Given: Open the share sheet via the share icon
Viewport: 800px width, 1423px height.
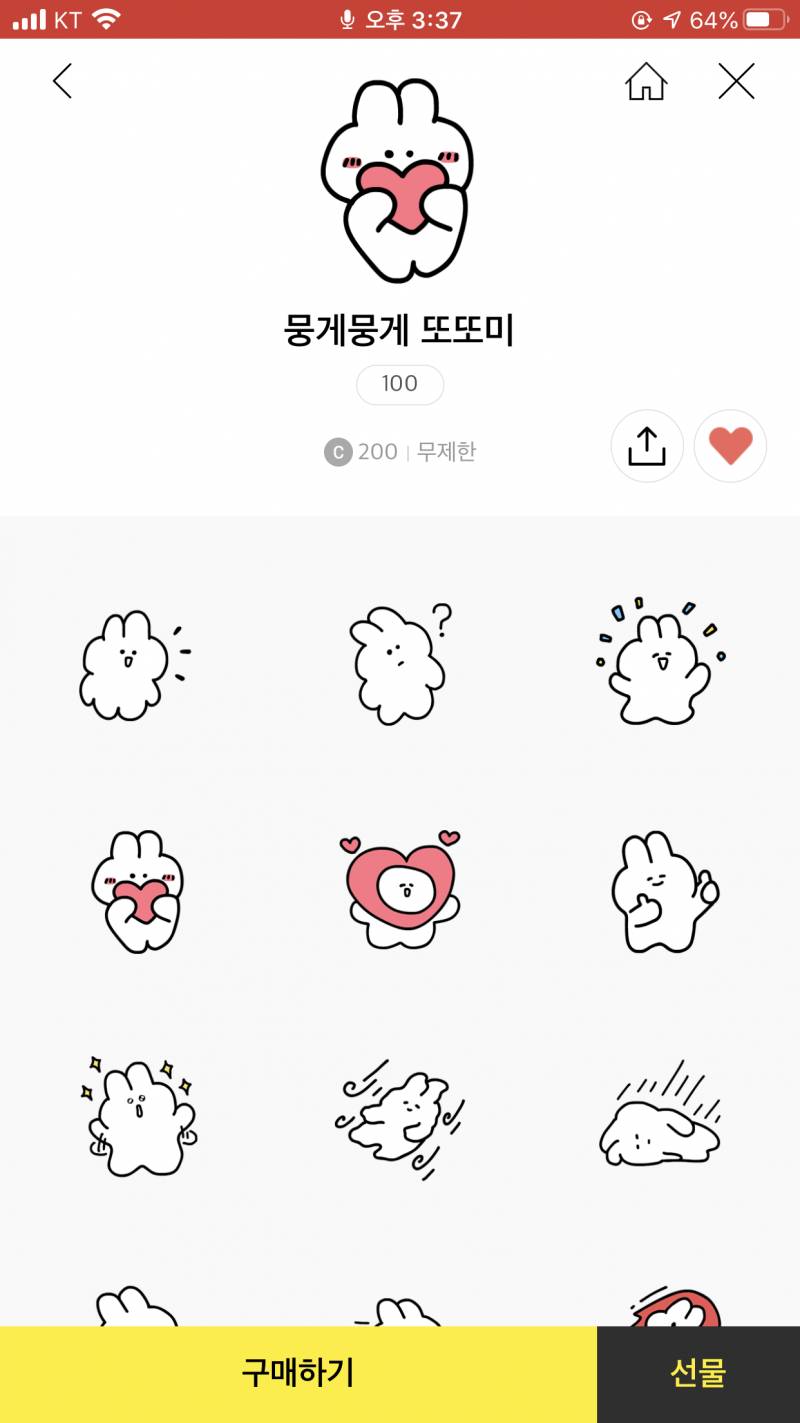Looking at the screenshot, I should tap(647, 446).
